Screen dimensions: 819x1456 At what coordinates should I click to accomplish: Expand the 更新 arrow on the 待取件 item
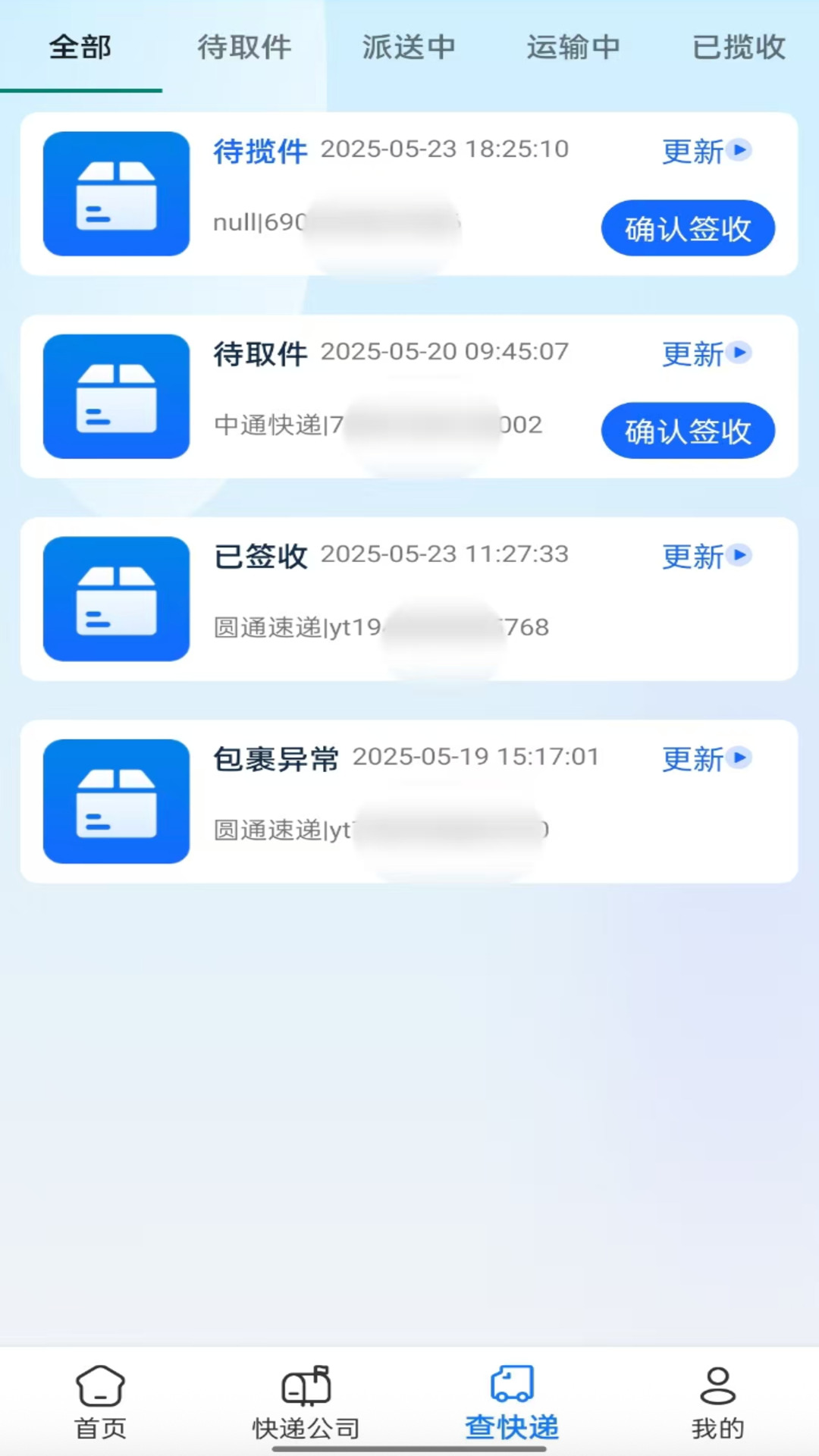coord(741,354)
